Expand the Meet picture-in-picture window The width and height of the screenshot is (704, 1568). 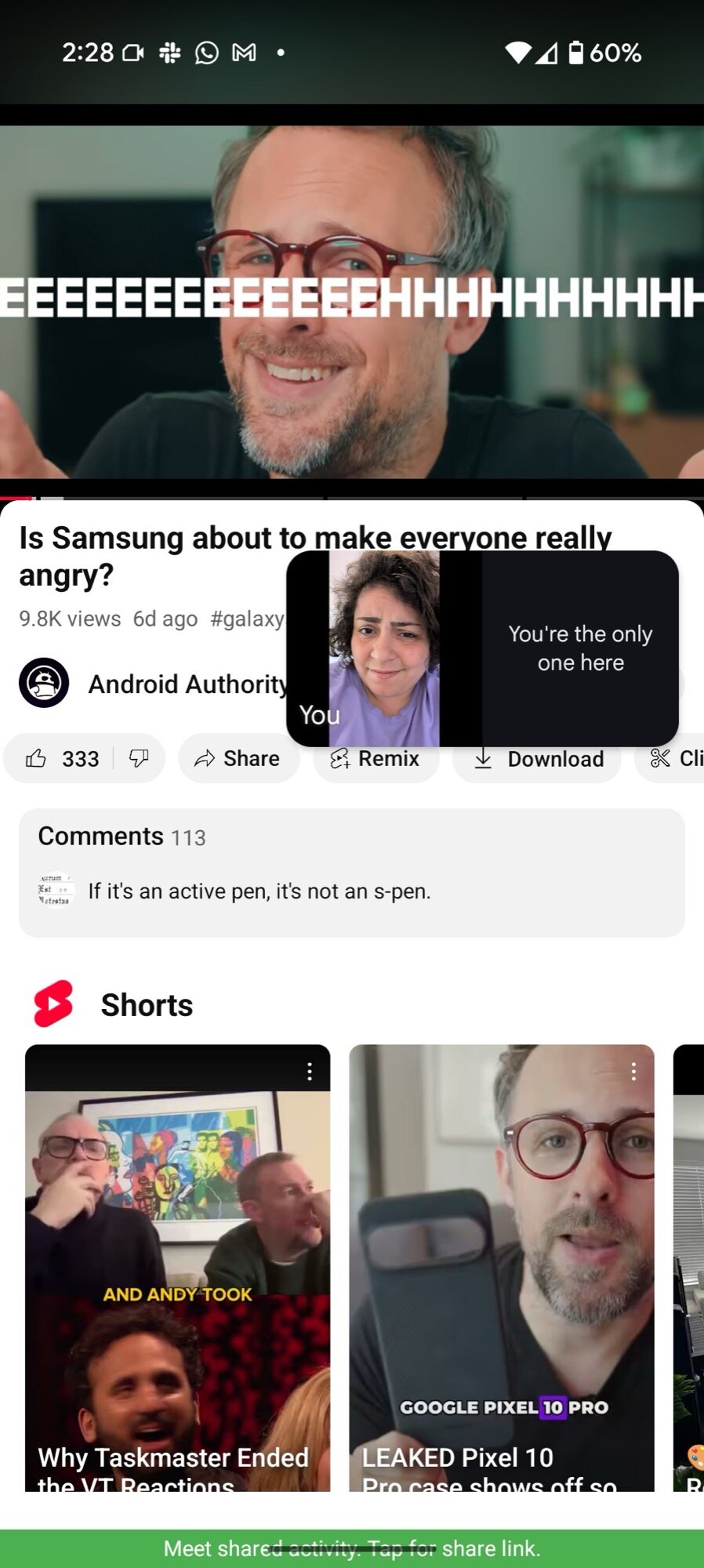(x=482, y=648)
